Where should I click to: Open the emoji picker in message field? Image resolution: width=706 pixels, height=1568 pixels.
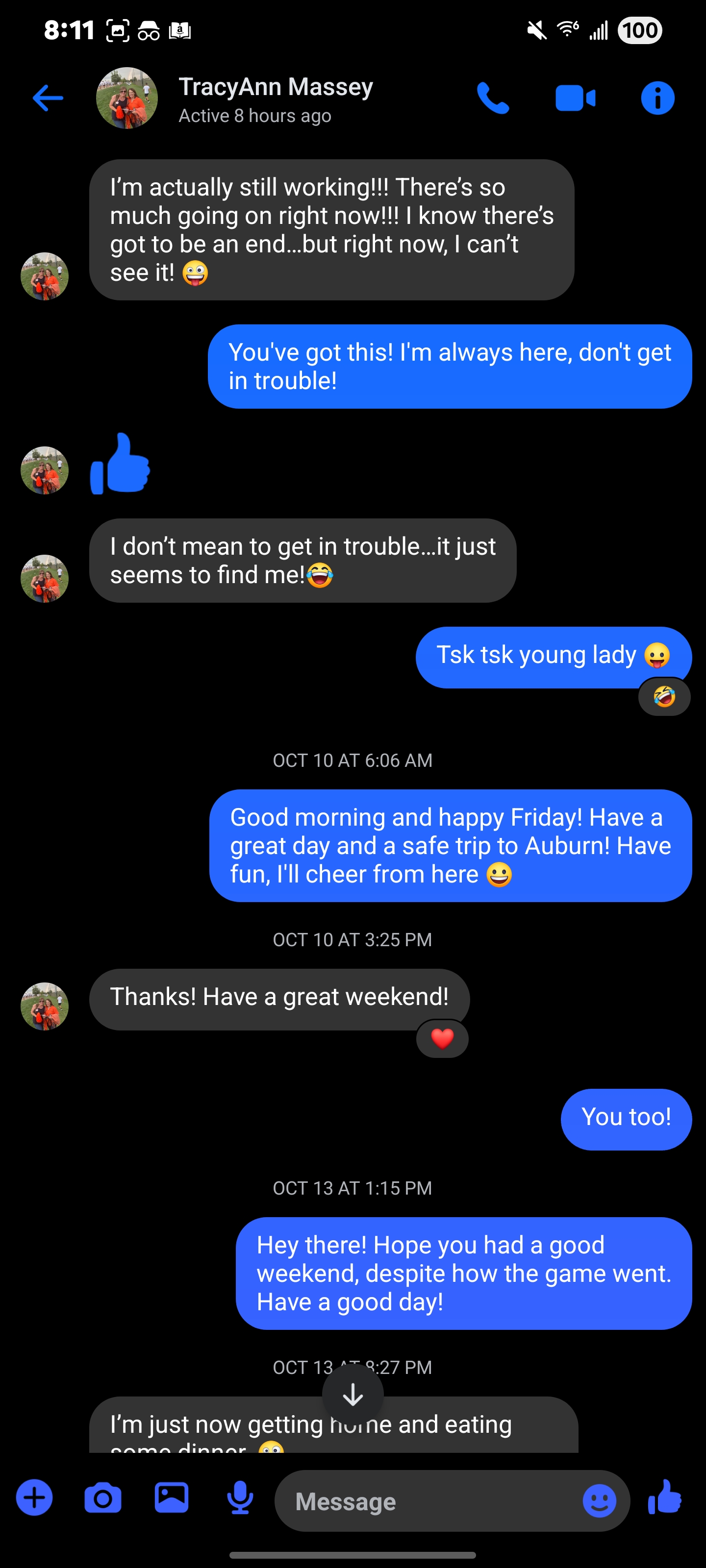[599, 1501]
